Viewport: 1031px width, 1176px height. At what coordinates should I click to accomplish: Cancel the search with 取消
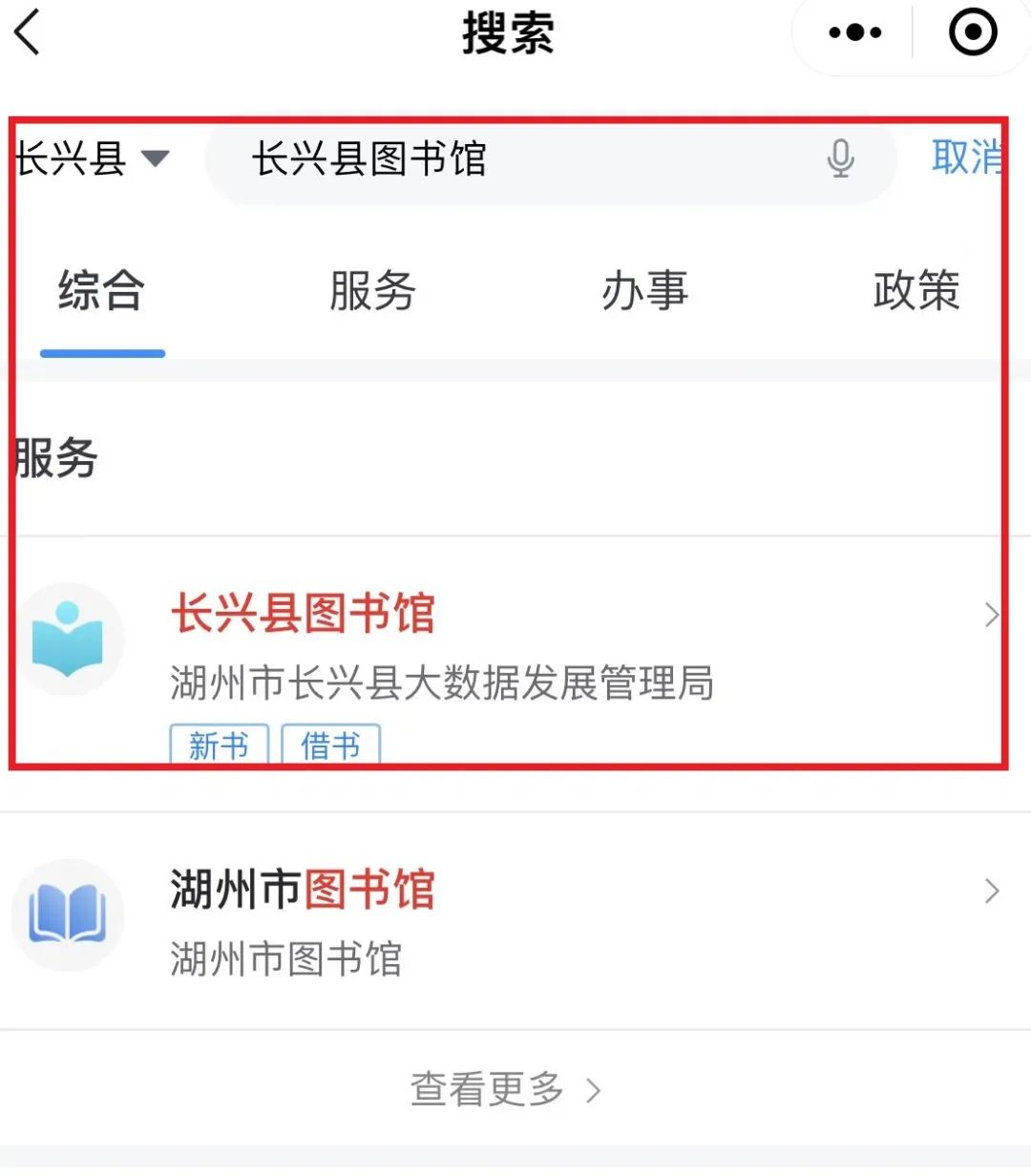[966, 157]
